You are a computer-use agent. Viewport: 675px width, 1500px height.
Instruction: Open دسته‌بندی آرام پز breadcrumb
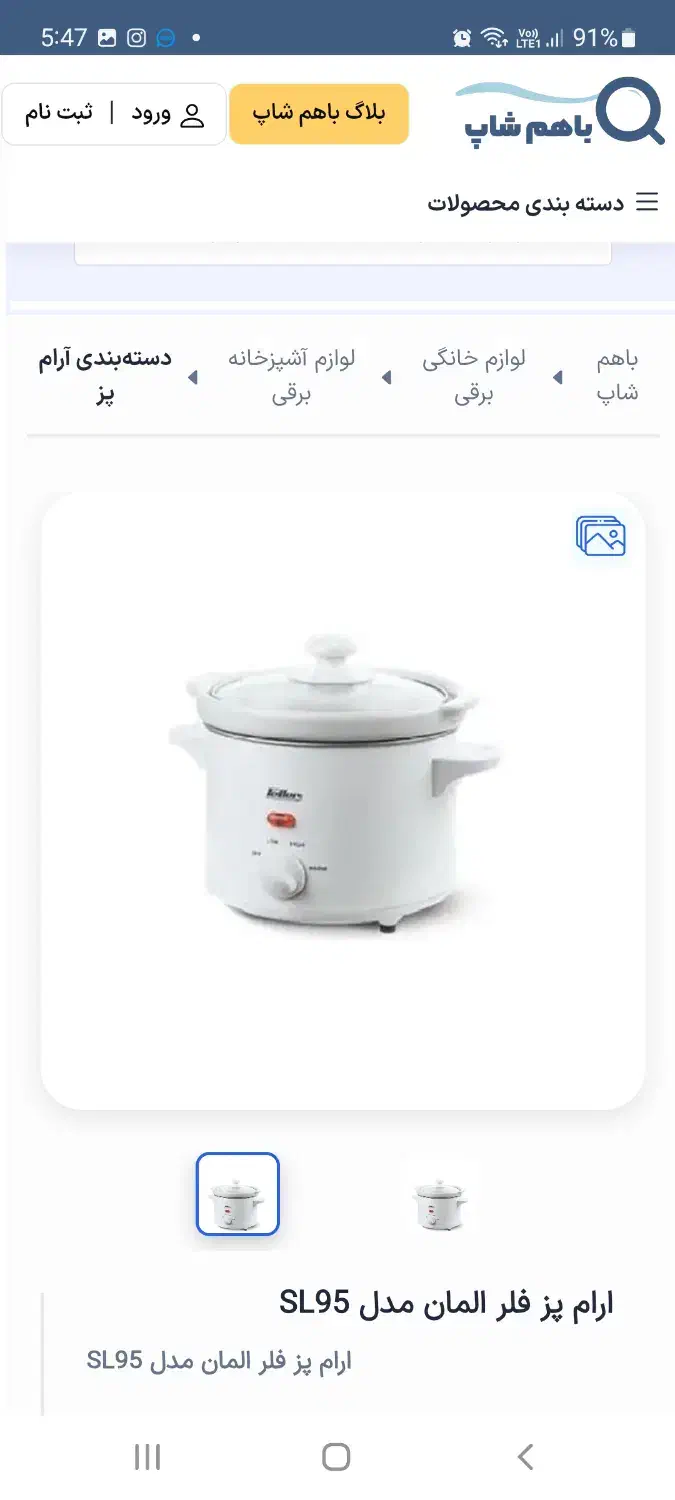pyautogui.click(x=105, y=376)
